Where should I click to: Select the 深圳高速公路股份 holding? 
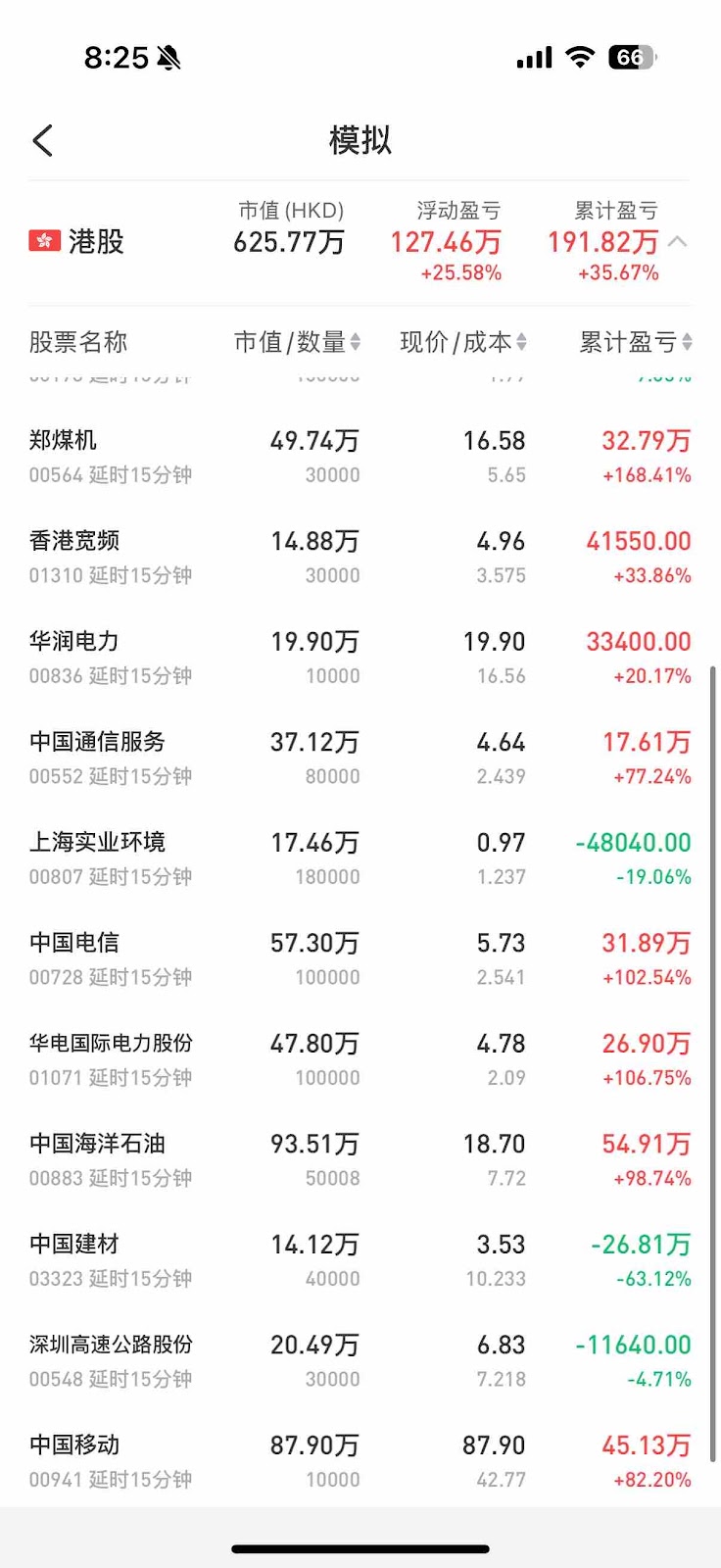[360, 1360]
